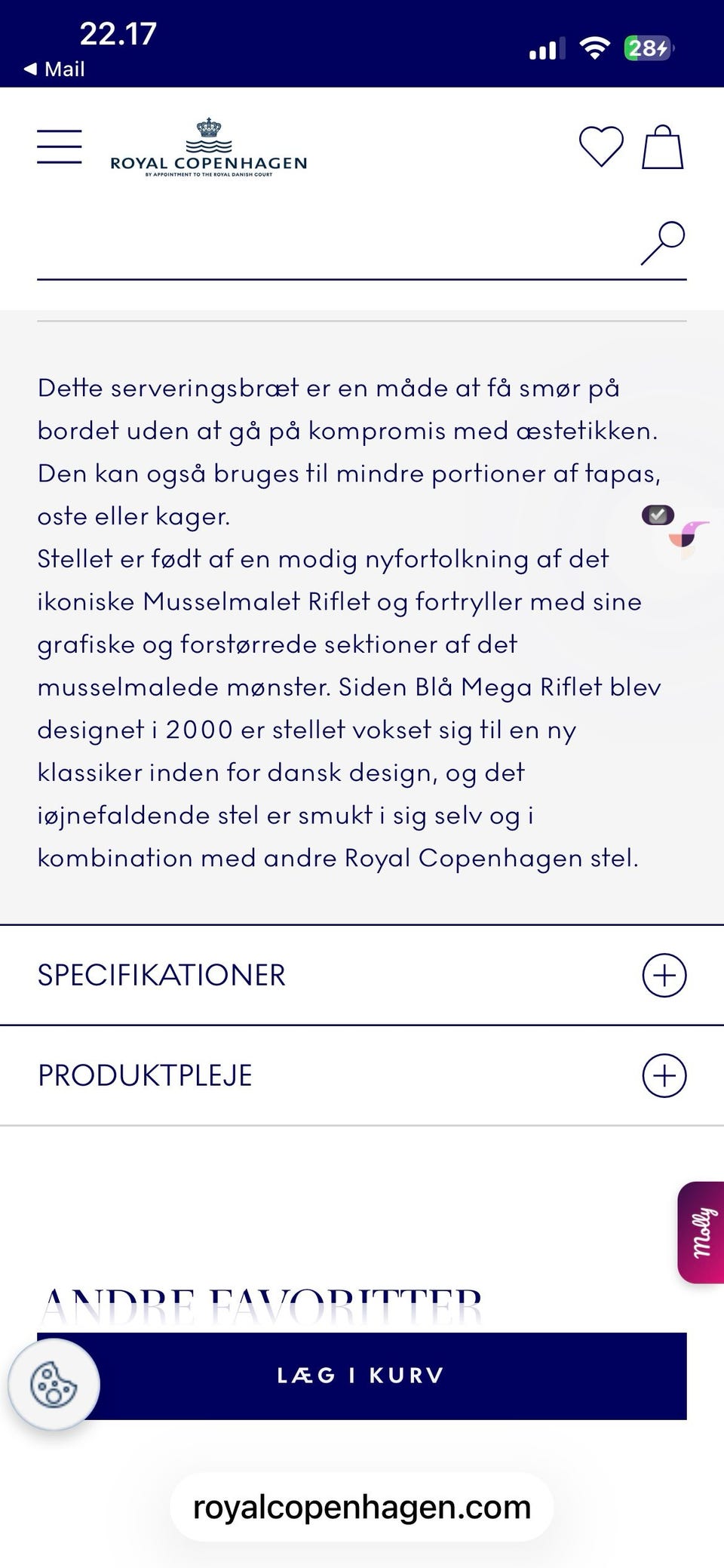The height and width of the screenshot is (1568, 724).
Task: Tap the plus icon beside PRODUKTPLEJE
Action: click(x=664, y=1075)
